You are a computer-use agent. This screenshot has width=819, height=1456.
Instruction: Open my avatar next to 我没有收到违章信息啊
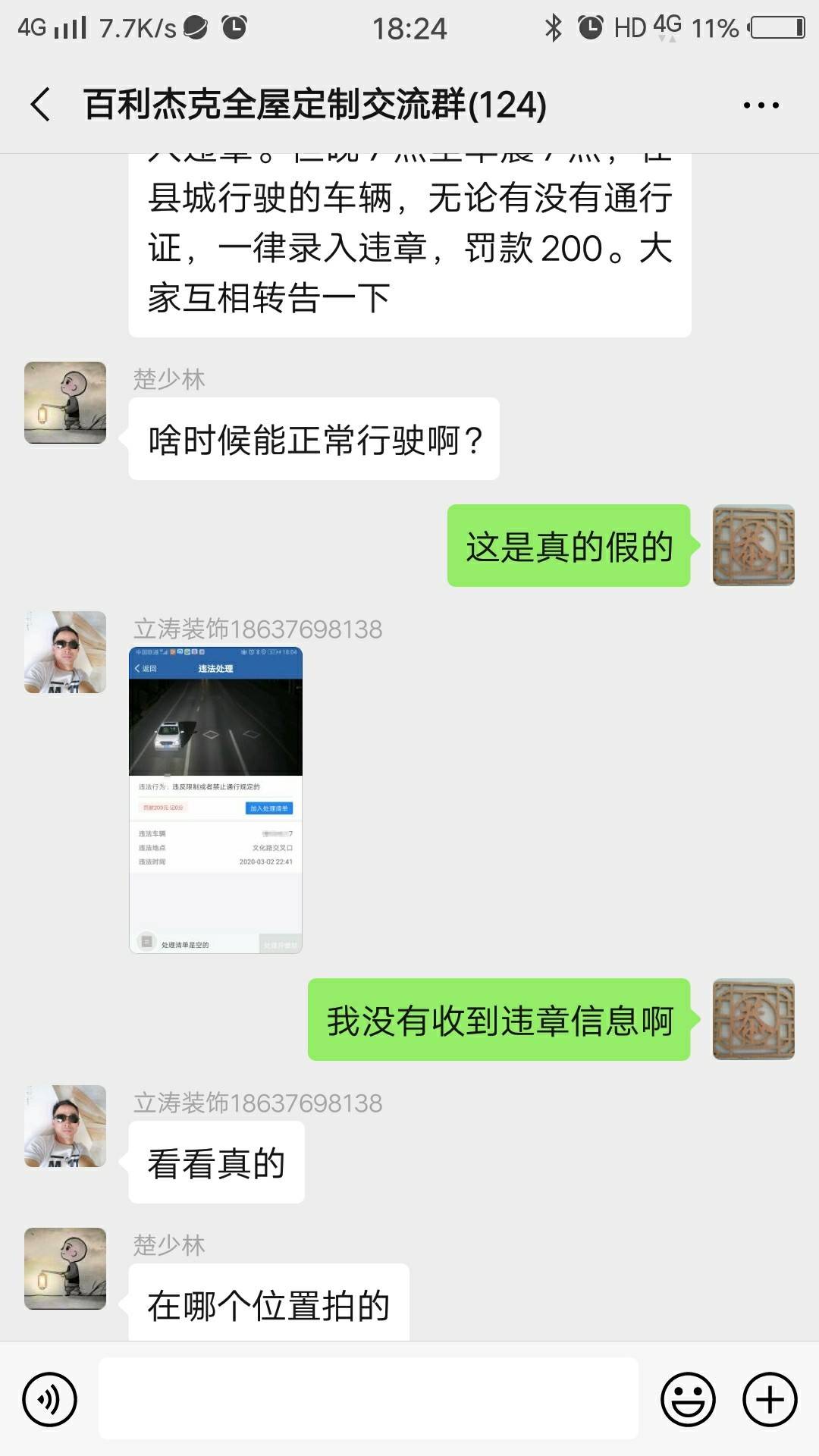(753, 1019)
